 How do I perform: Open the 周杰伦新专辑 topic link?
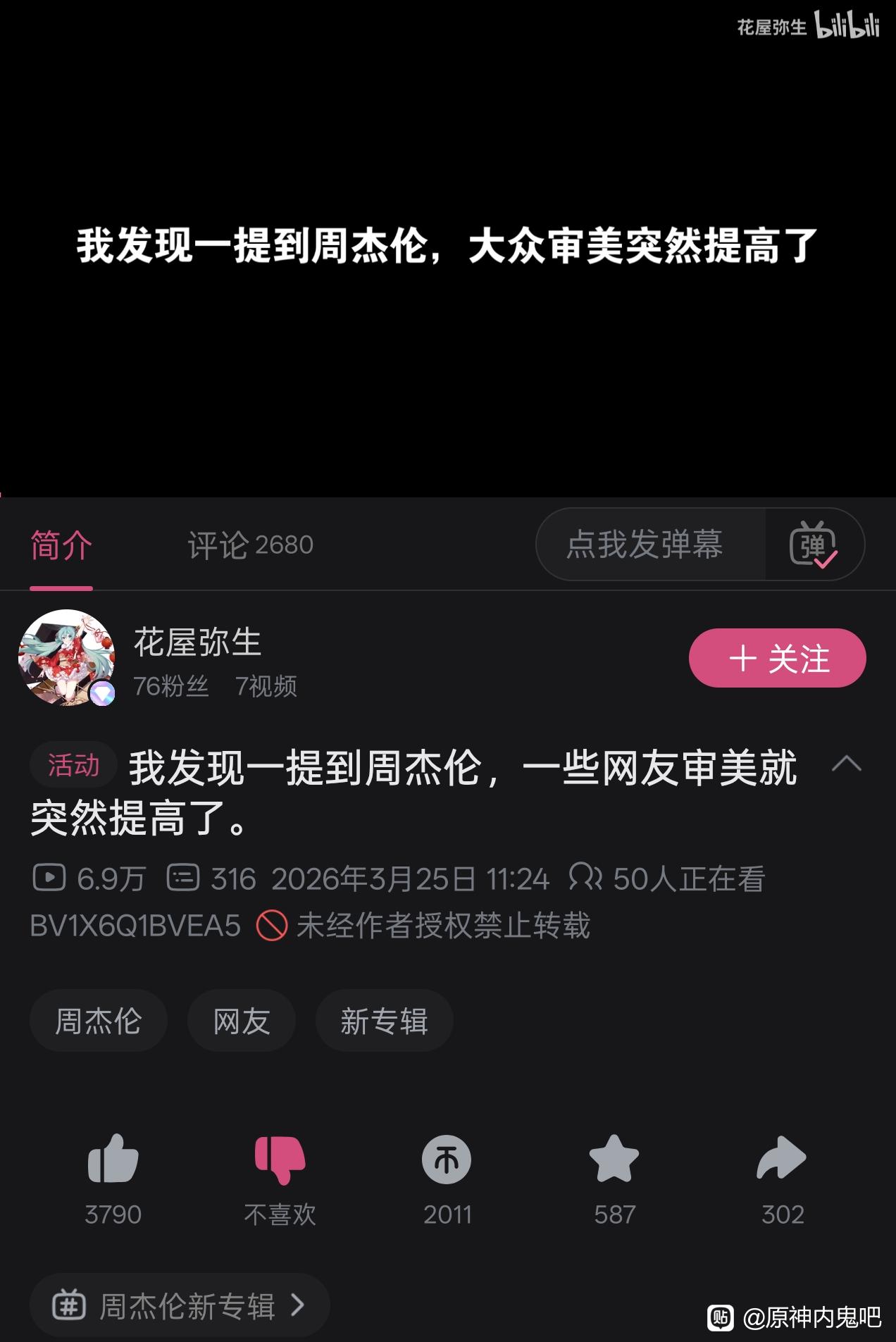tap(180, 1305)
